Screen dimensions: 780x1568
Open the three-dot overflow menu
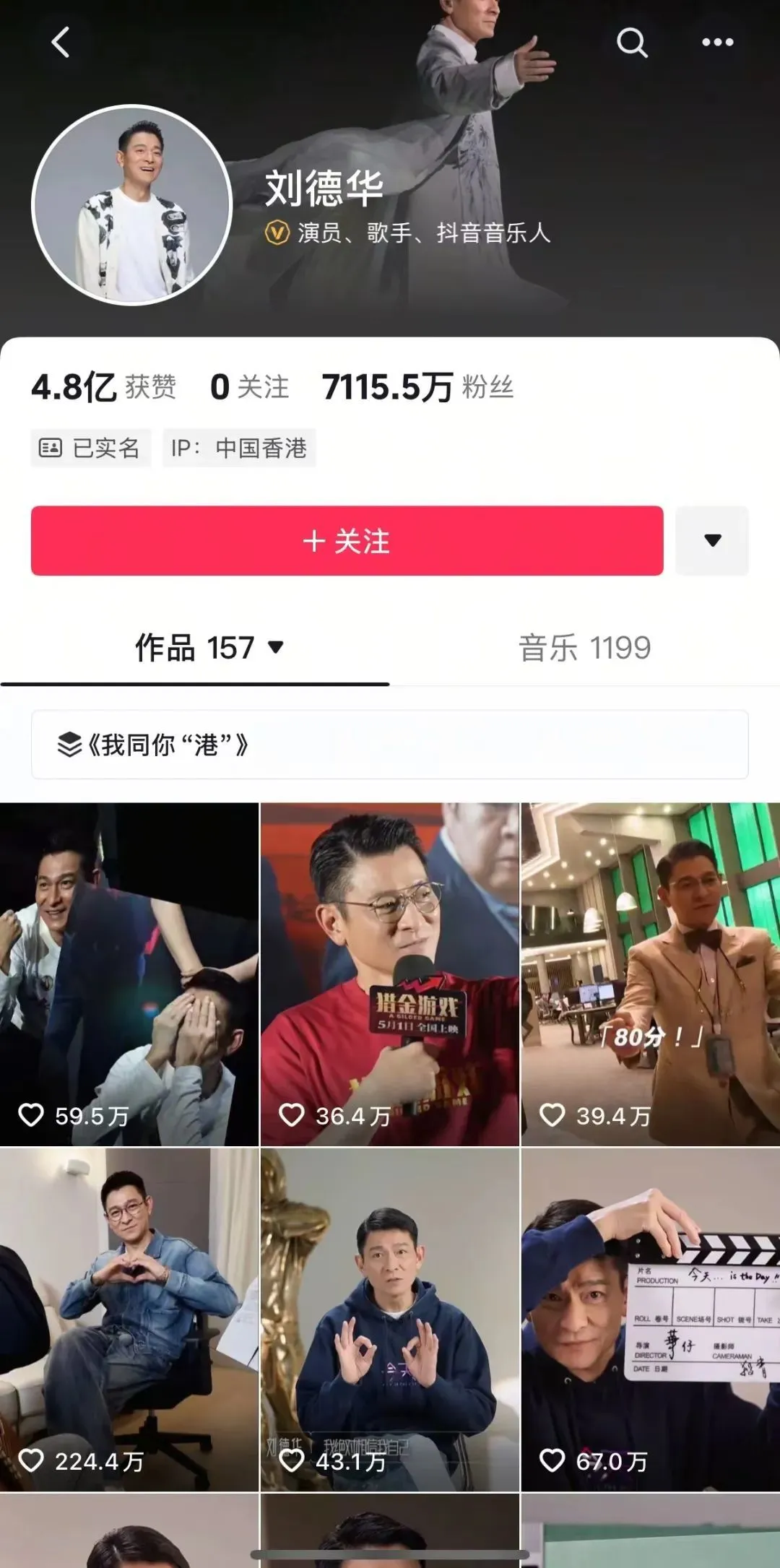point(717,43)
